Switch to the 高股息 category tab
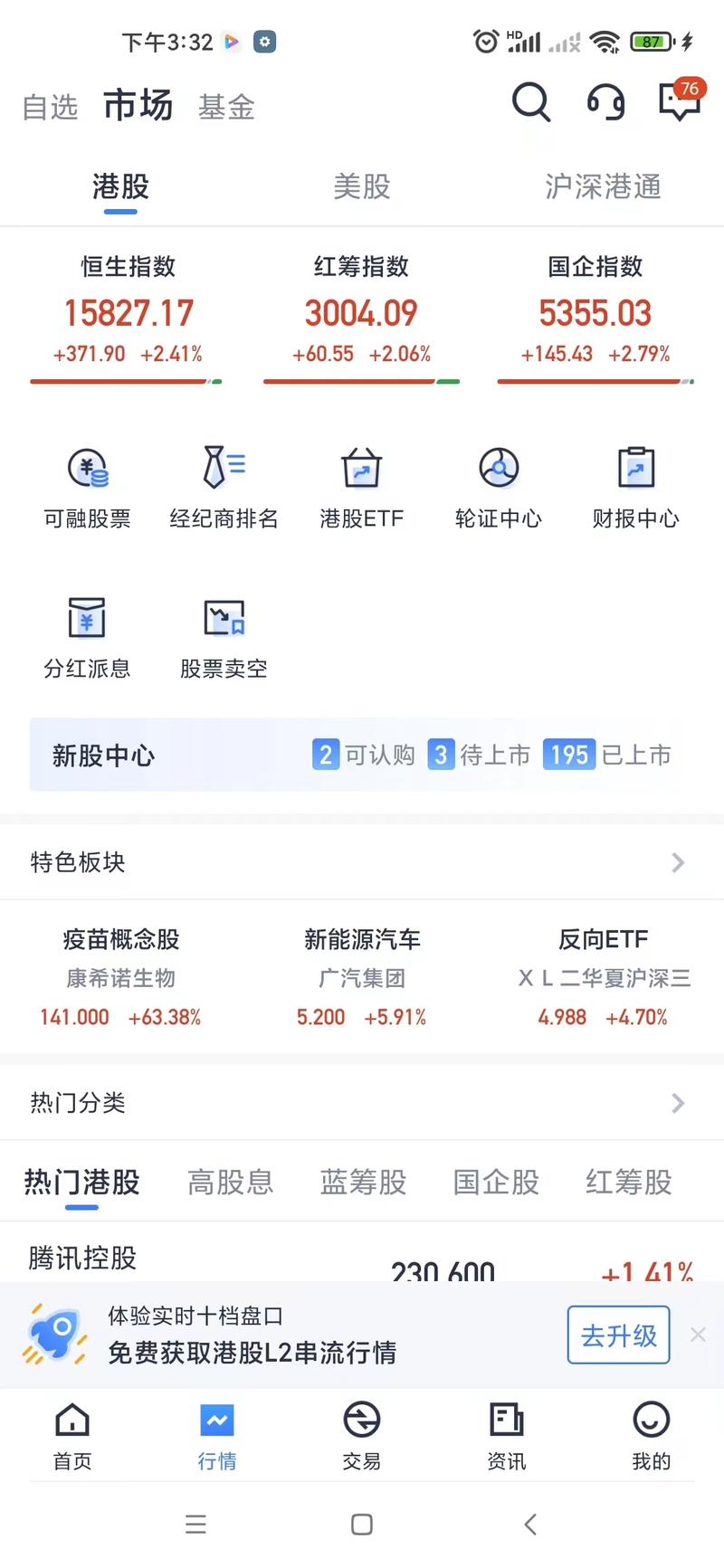 point(231,1182)
